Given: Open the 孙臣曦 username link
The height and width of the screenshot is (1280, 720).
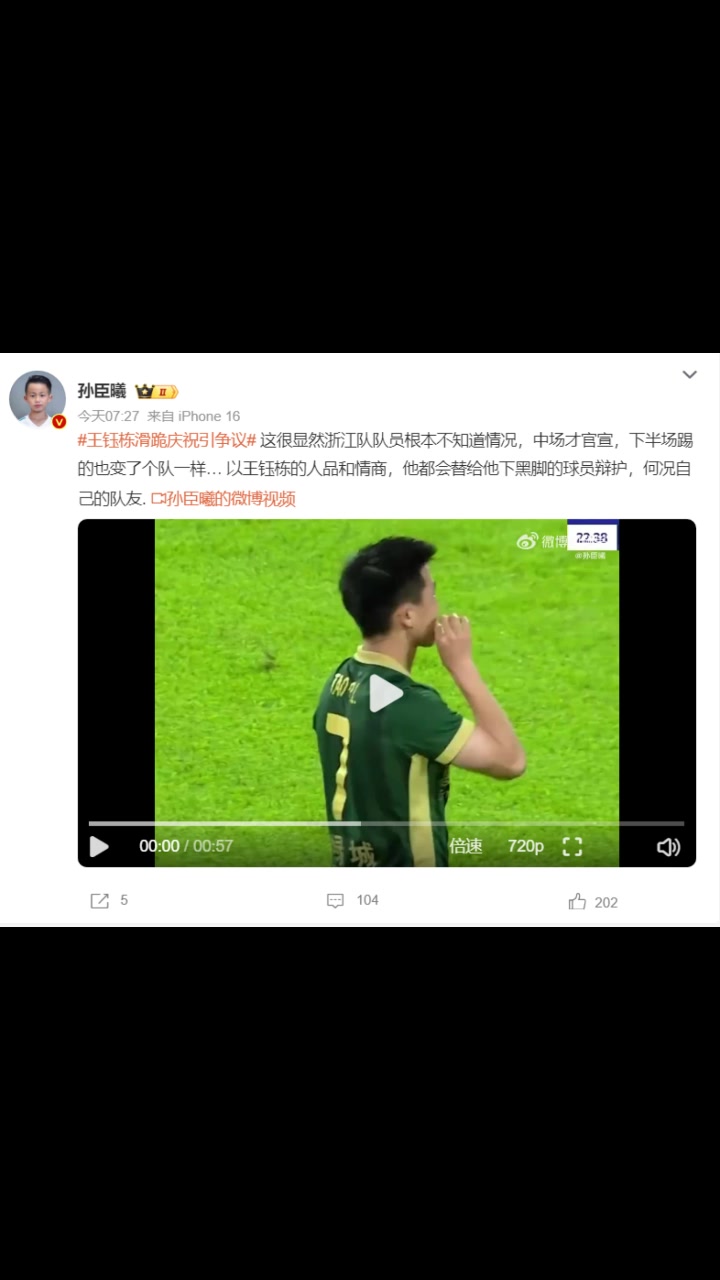Looking at the screenshot, I should [102, 391].
